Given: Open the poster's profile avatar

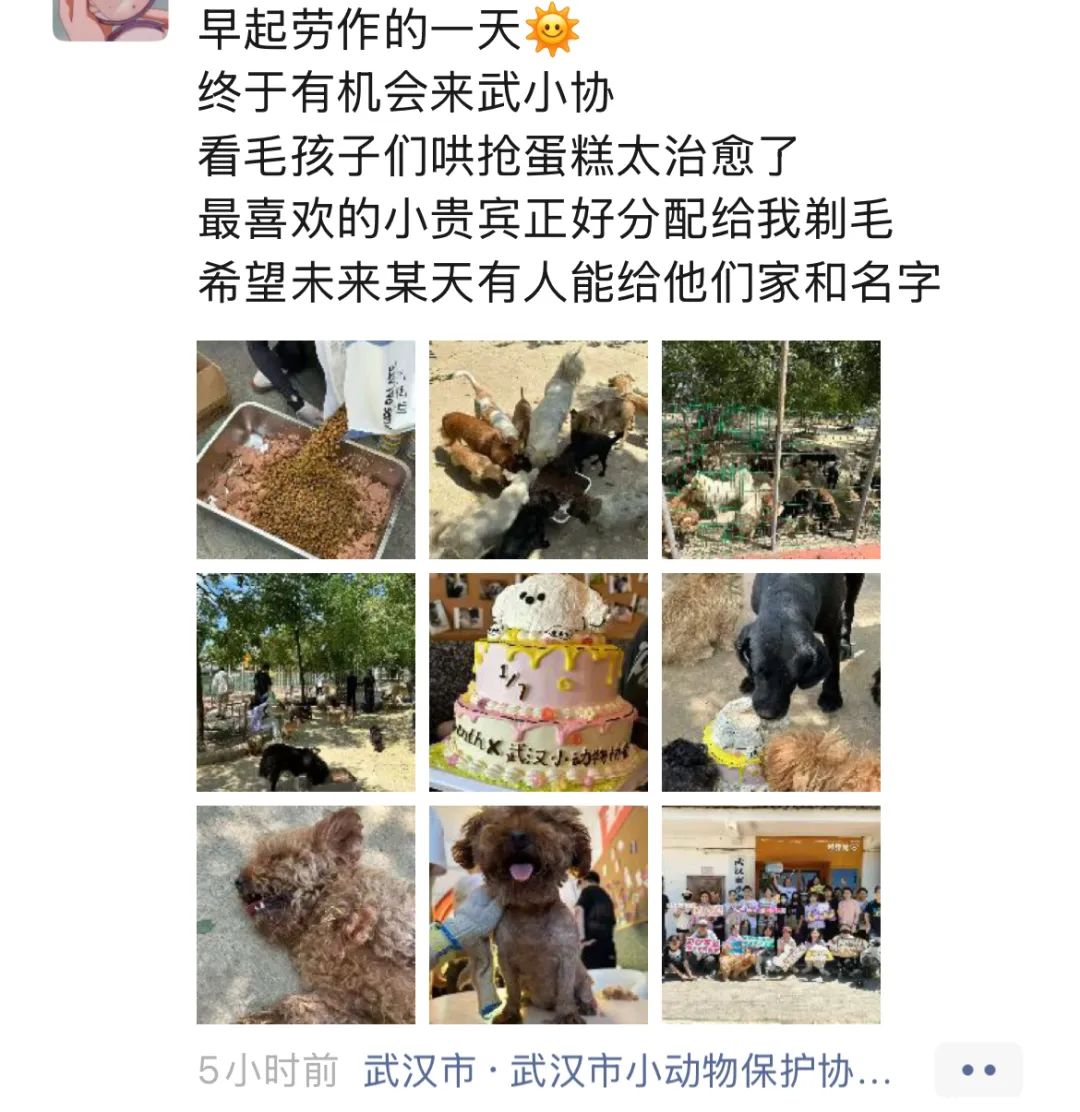Looking at the screenshot, I should 110,18.
